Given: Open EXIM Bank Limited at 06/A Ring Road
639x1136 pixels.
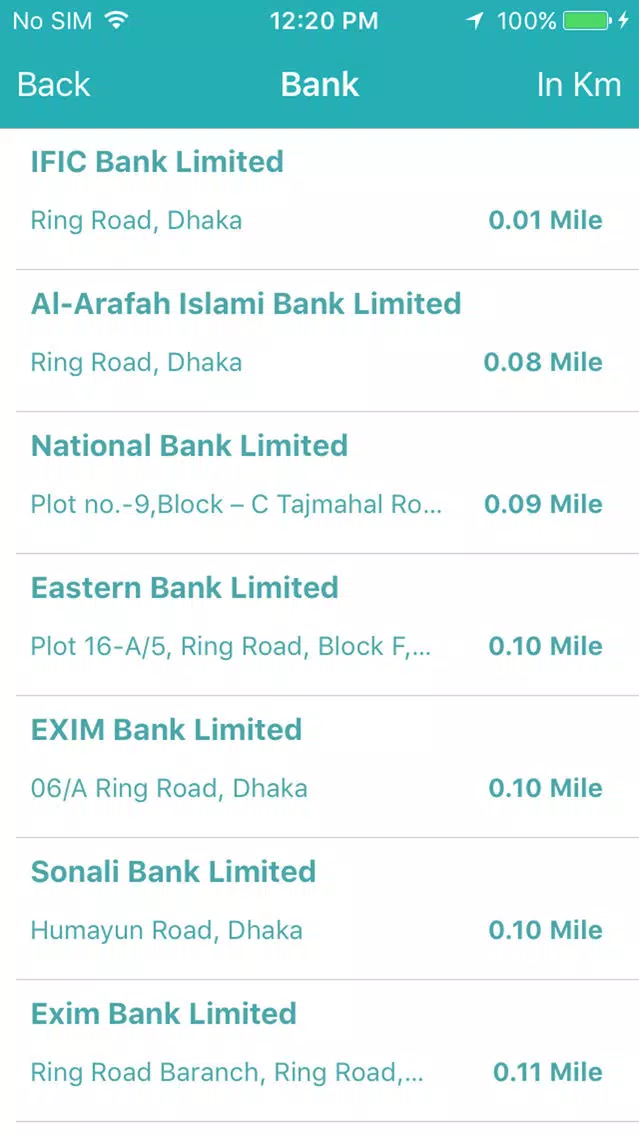Looking at the screenshot, I should 320,767.
